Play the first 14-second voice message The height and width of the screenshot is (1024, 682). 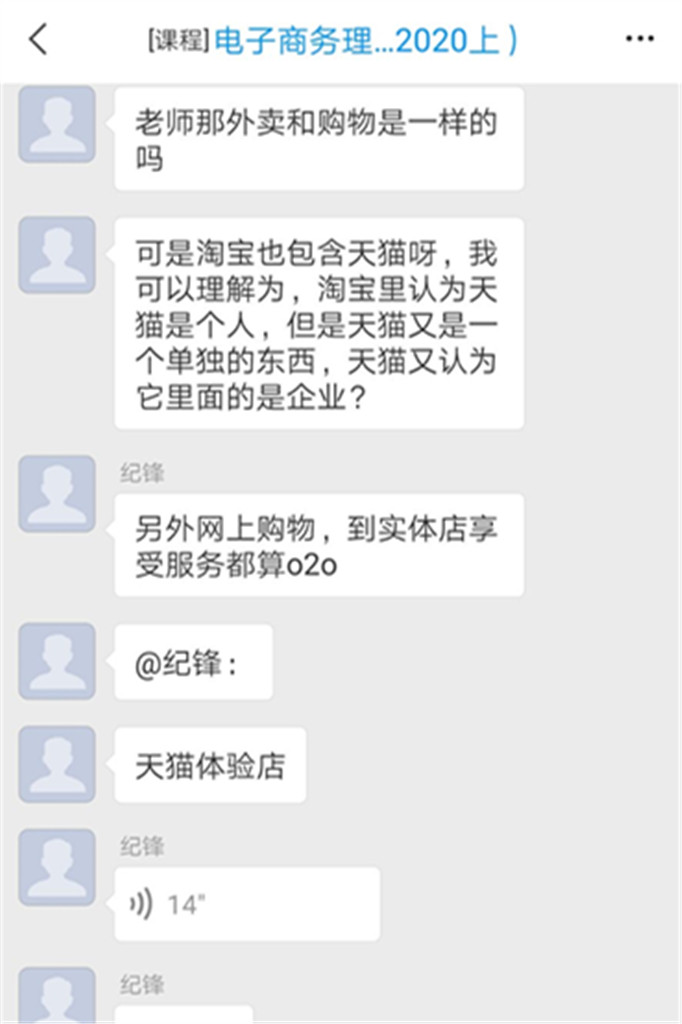(246, 904)
